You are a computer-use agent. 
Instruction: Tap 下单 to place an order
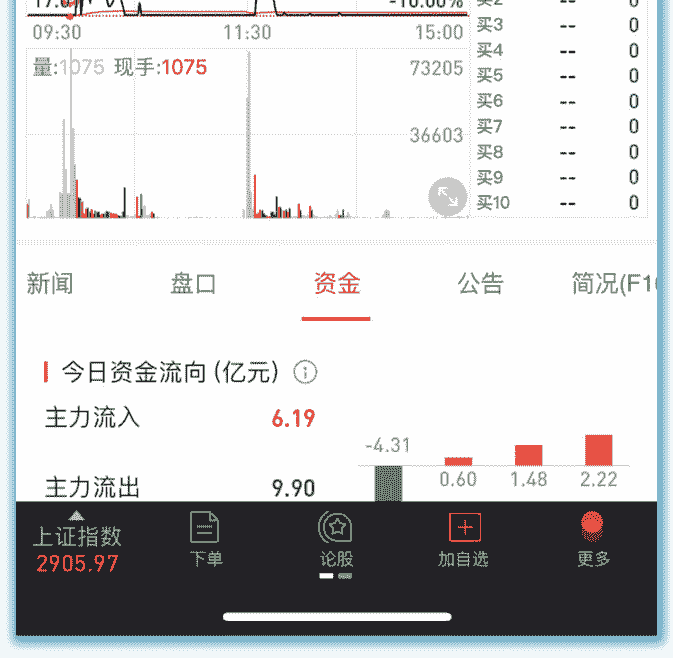point(205,538)
